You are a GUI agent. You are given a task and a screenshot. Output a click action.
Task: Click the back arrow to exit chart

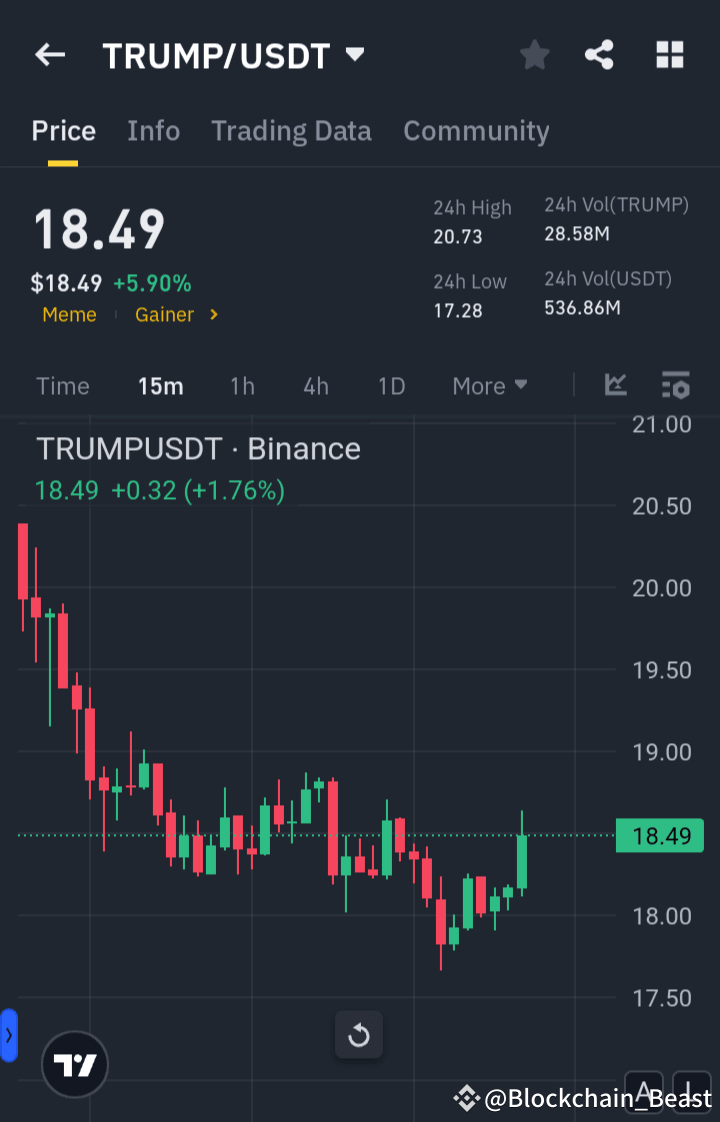(x=50, y=55)
